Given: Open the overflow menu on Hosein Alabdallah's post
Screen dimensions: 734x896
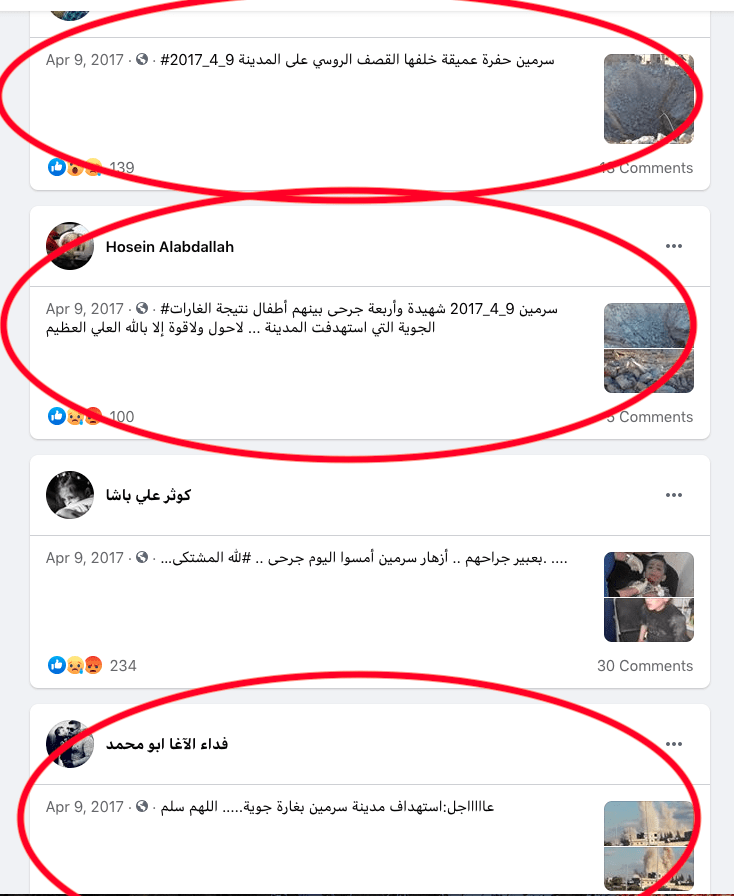Looking at the screenshot, I should click(x=674, y=246).
